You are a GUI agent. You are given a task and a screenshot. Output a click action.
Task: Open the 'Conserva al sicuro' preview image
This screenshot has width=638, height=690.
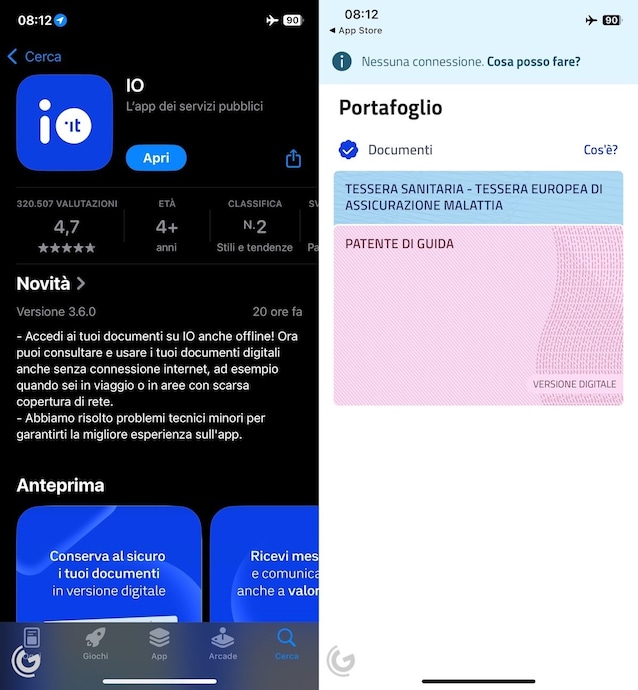point(108,565)
